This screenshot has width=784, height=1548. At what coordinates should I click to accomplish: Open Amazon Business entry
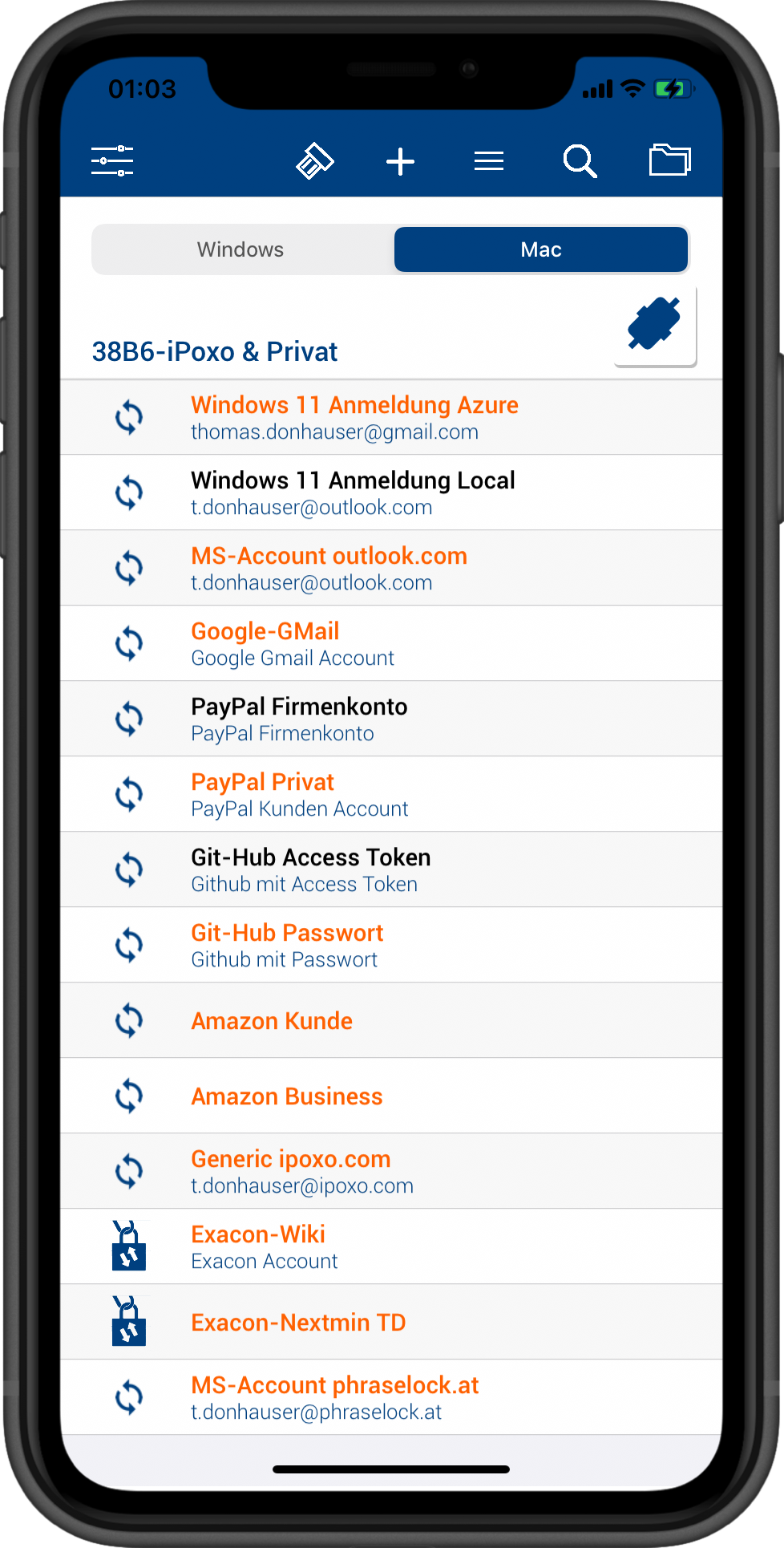click(287, 1096)
